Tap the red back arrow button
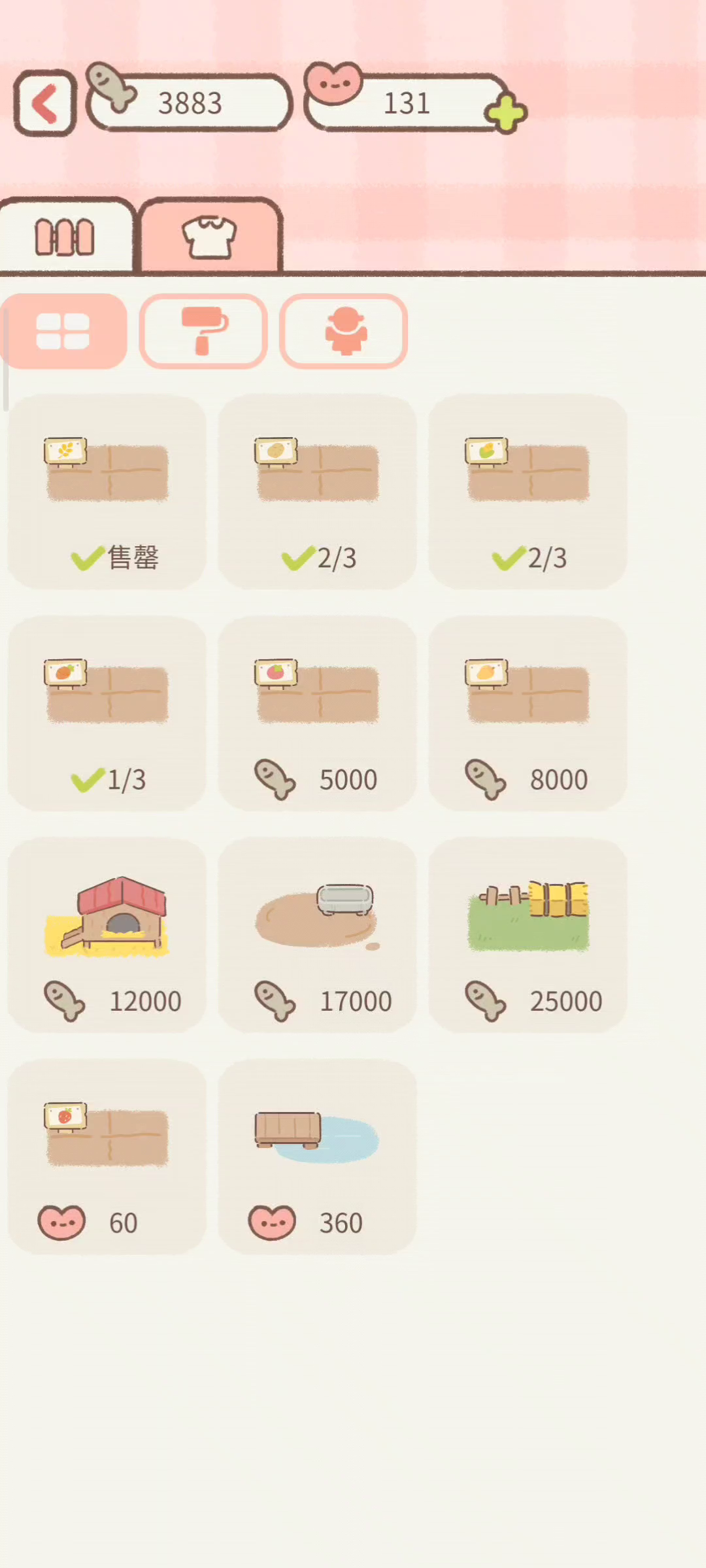 [45, 103]
